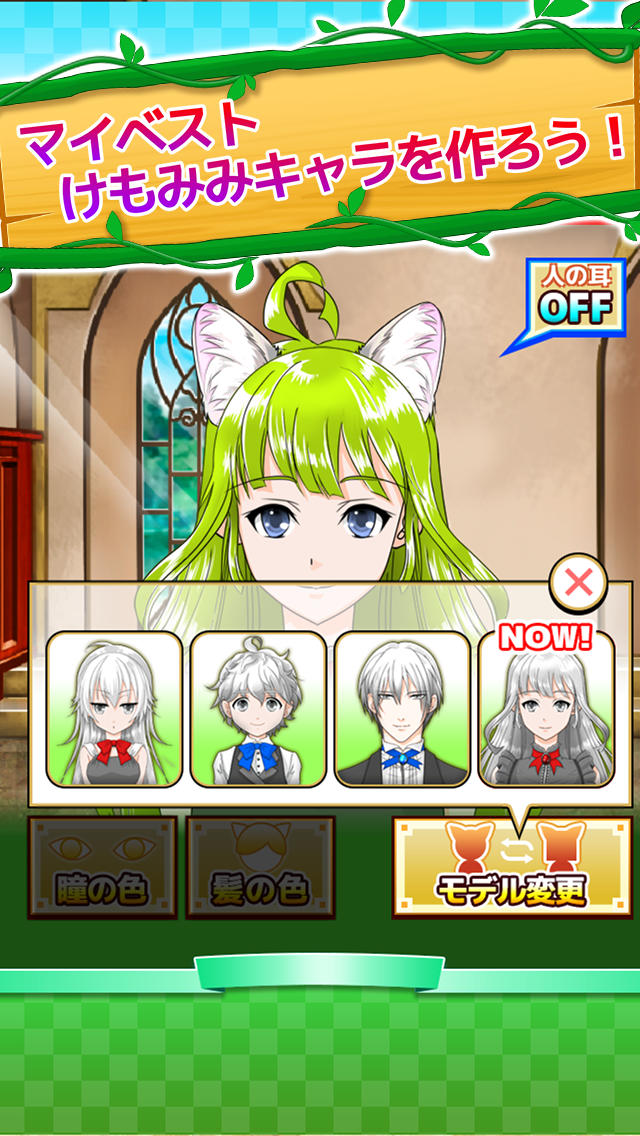Tap the モデル変更 button

pyautogui.click(x=511, y=868)
